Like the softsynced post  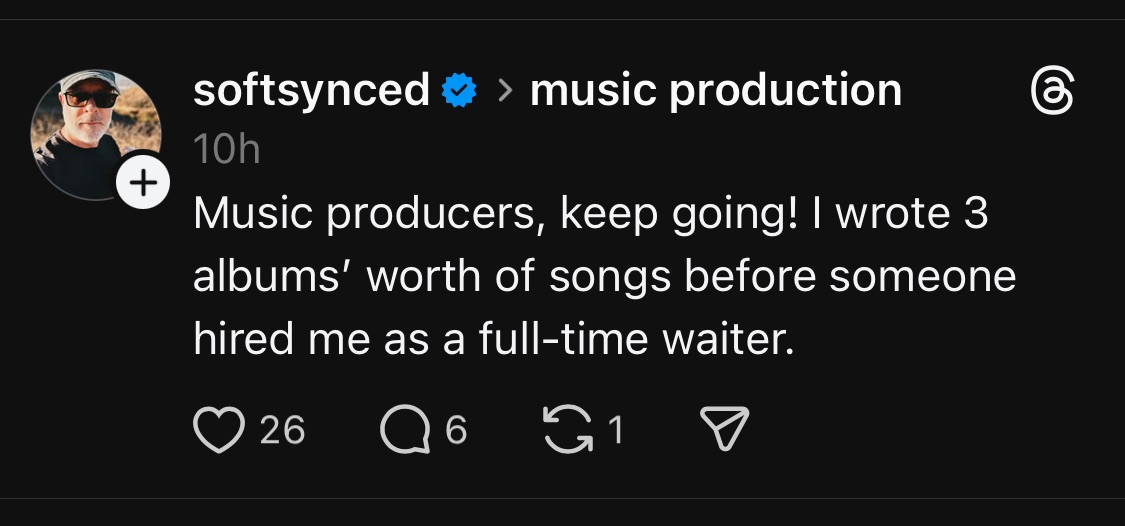217,430
